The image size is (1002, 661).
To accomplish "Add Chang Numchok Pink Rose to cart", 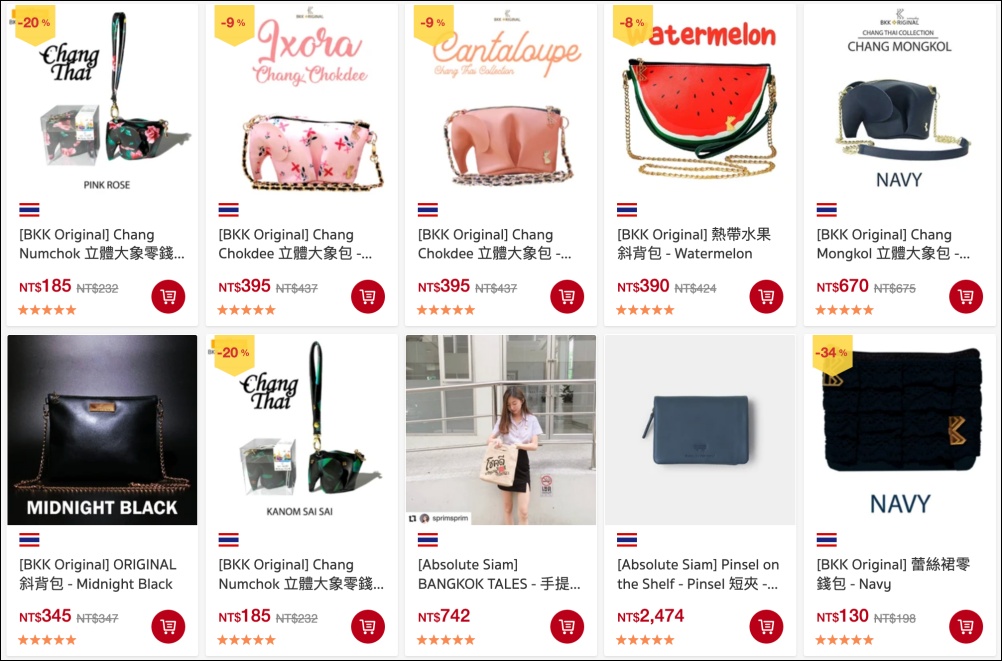I will [168, 297].
